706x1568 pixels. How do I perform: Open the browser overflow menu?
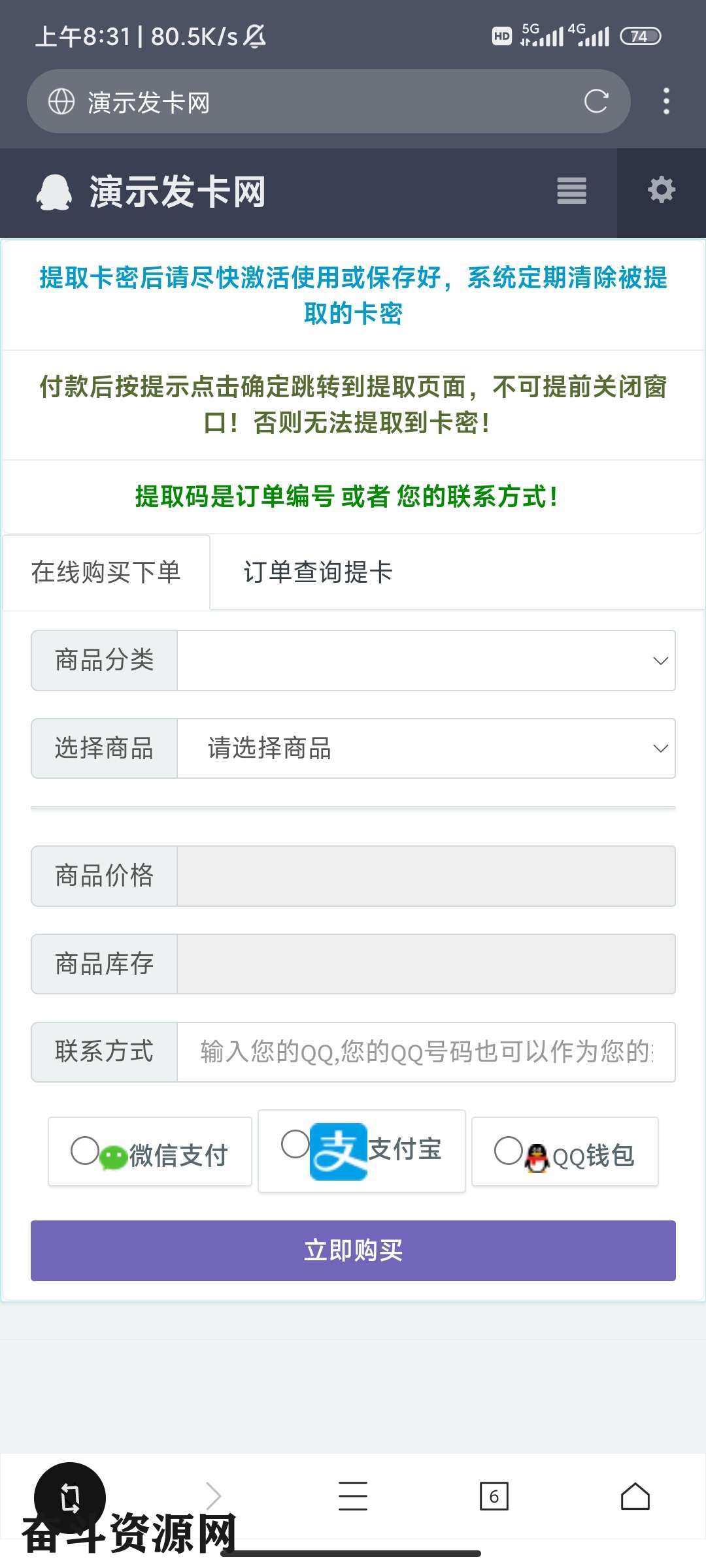666,101
